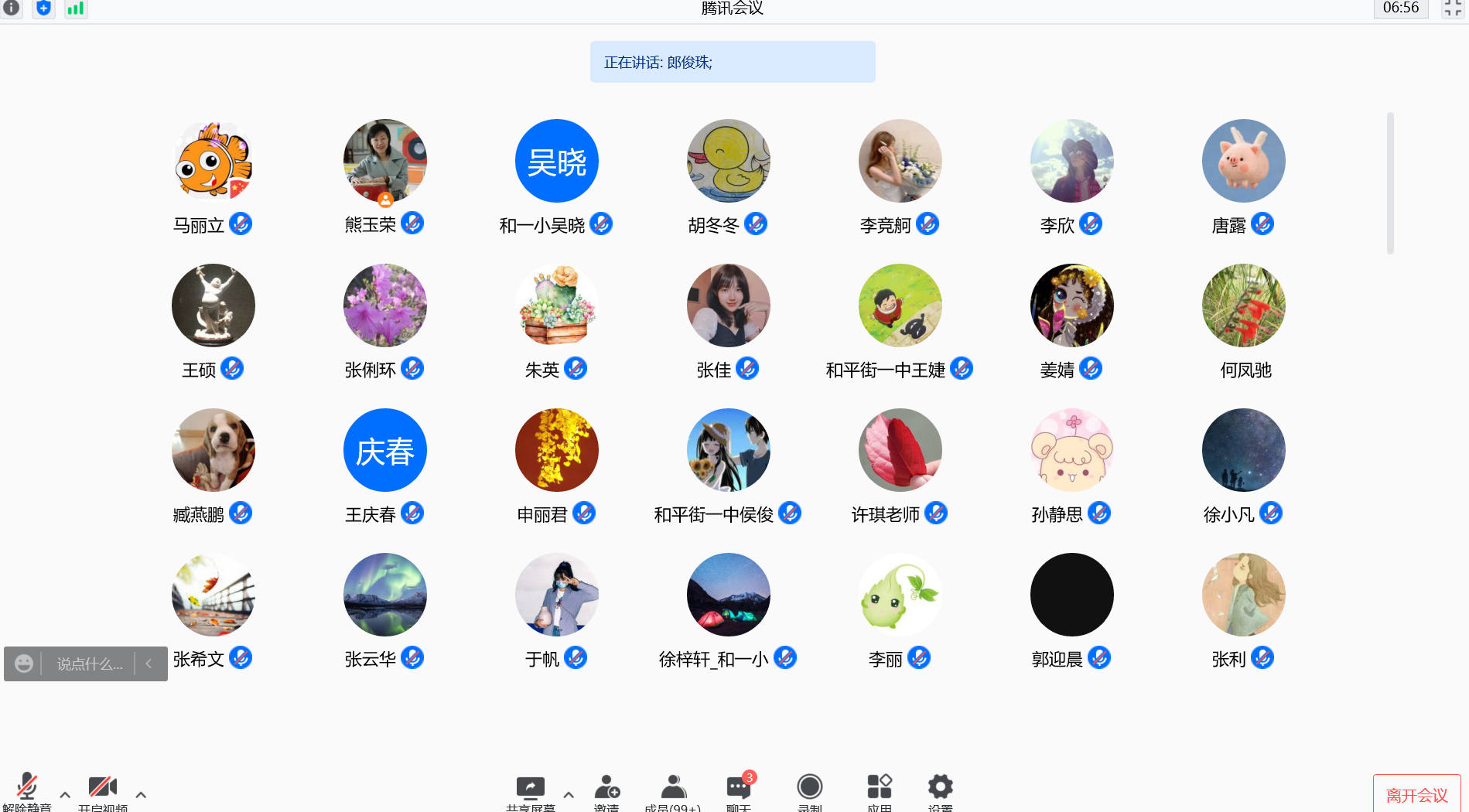The image size is (1469, 812).
Task: Open the apps panel
Action: point(880,790)
